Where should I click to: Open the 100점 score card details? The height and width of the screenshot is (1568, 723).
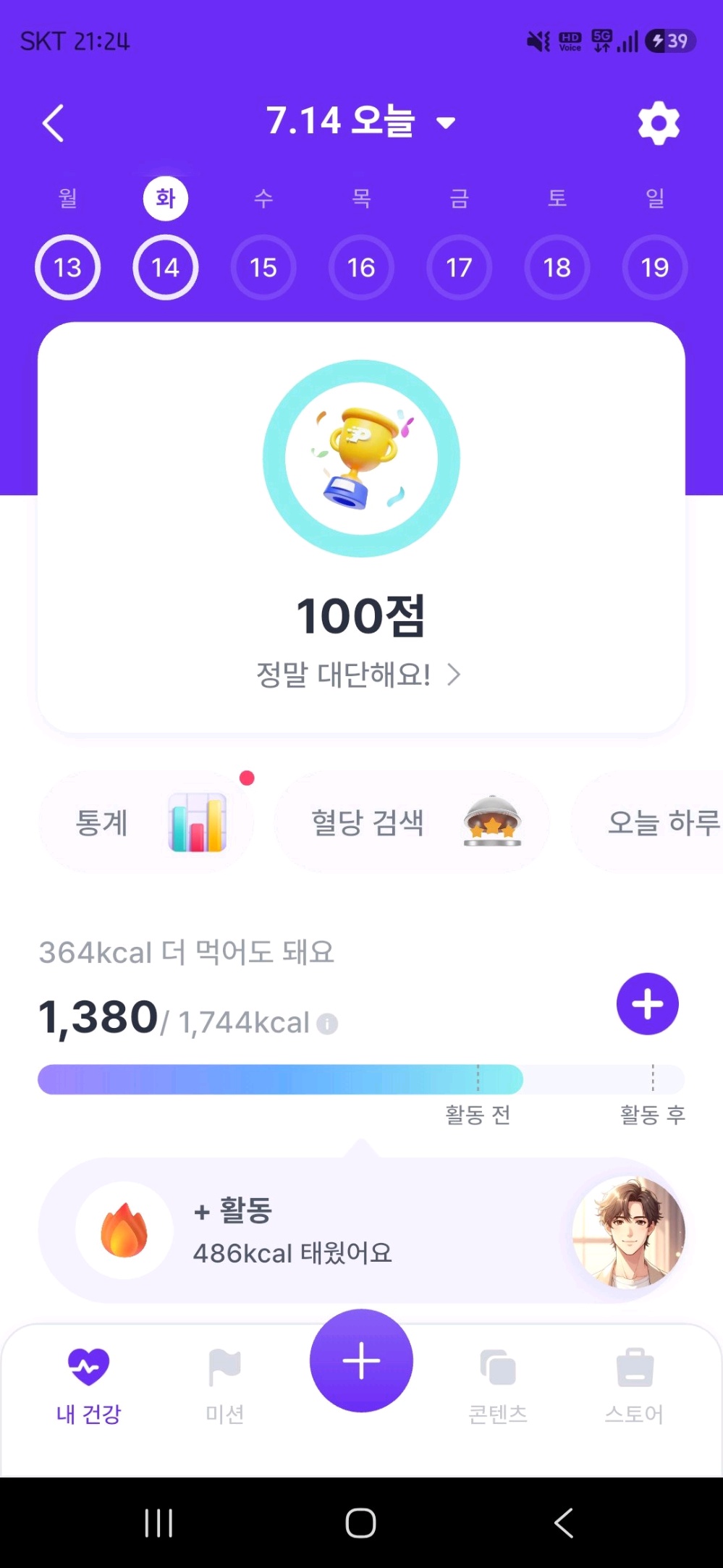coord(361,528)
